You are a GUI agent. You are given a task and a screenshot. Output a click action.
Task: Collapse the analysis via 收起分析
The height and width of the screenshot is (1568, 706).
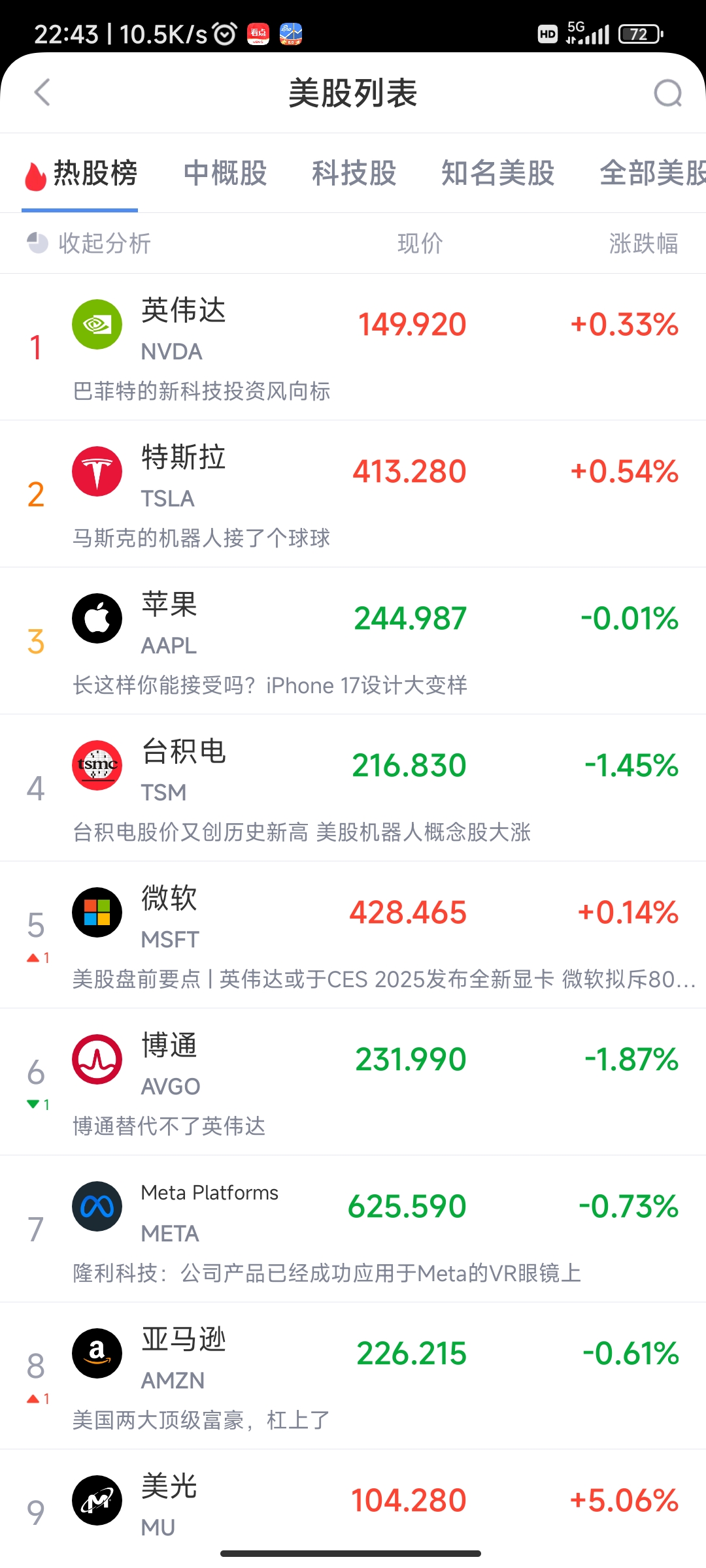click(90, 243)
